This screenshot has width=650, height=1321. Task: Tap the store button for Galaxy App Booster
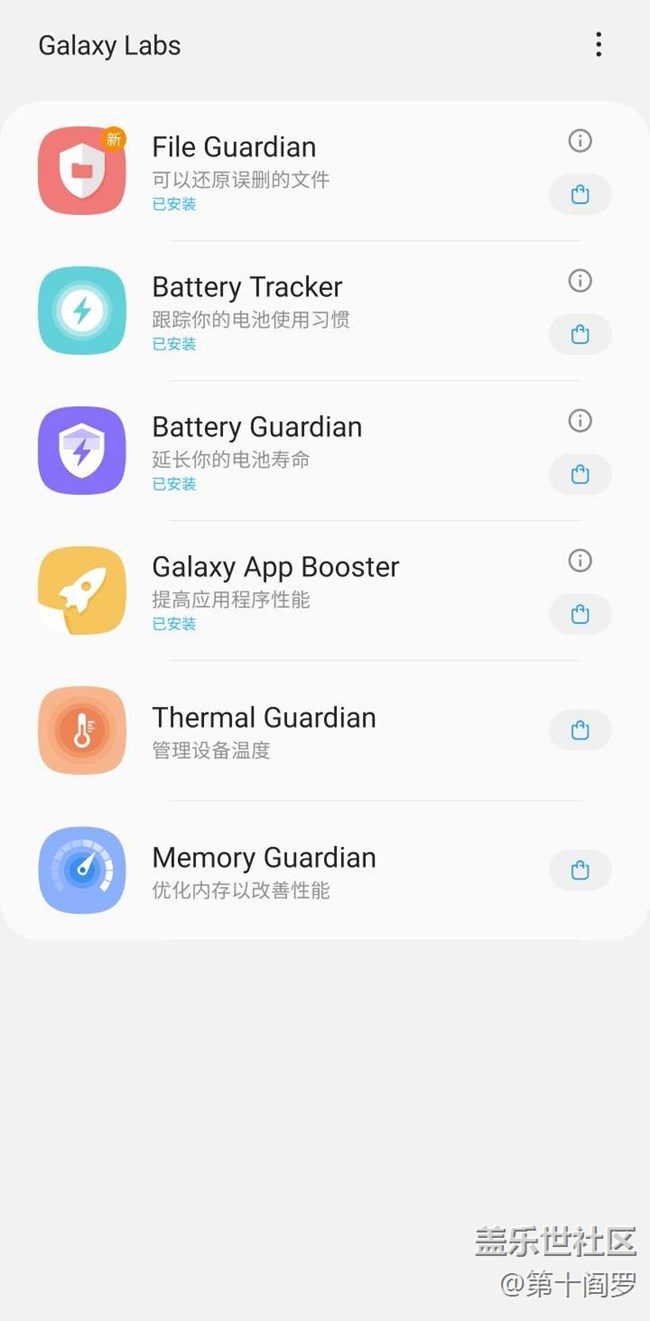click(x=580, y=615)
